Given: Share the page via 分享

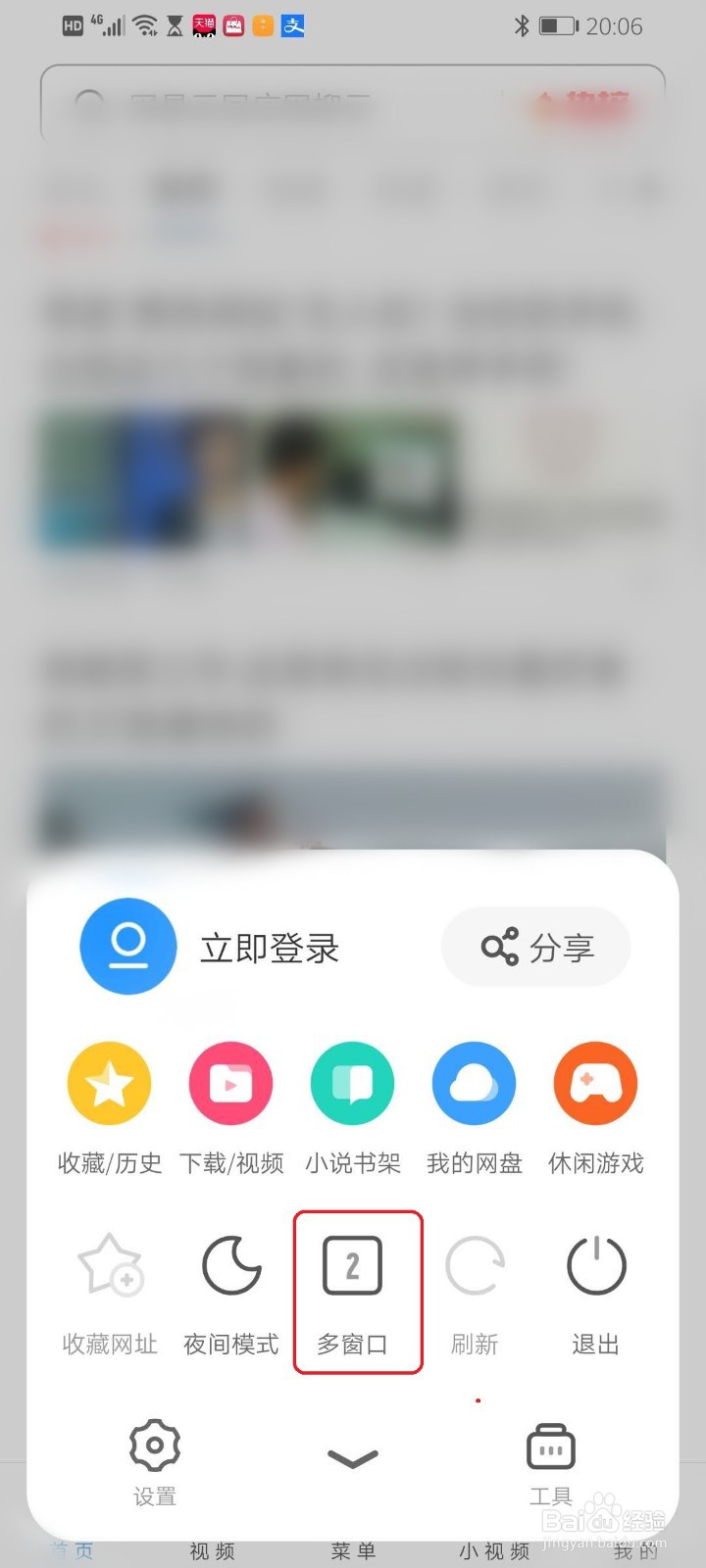Looking at the screenshot, I should click(x=535, y=947).
